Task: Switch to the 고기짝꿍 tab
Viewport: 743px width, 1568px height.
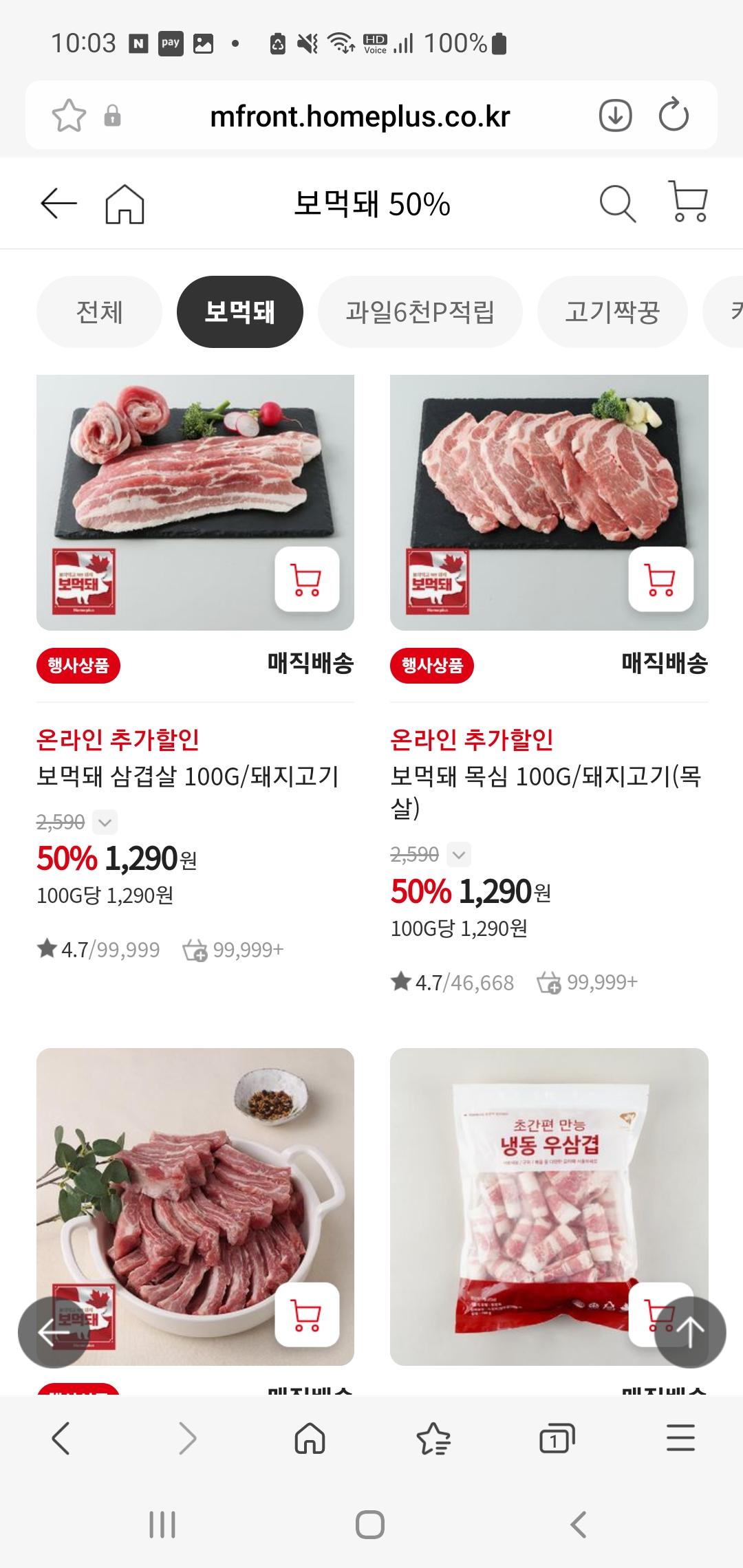Action: 612,312
